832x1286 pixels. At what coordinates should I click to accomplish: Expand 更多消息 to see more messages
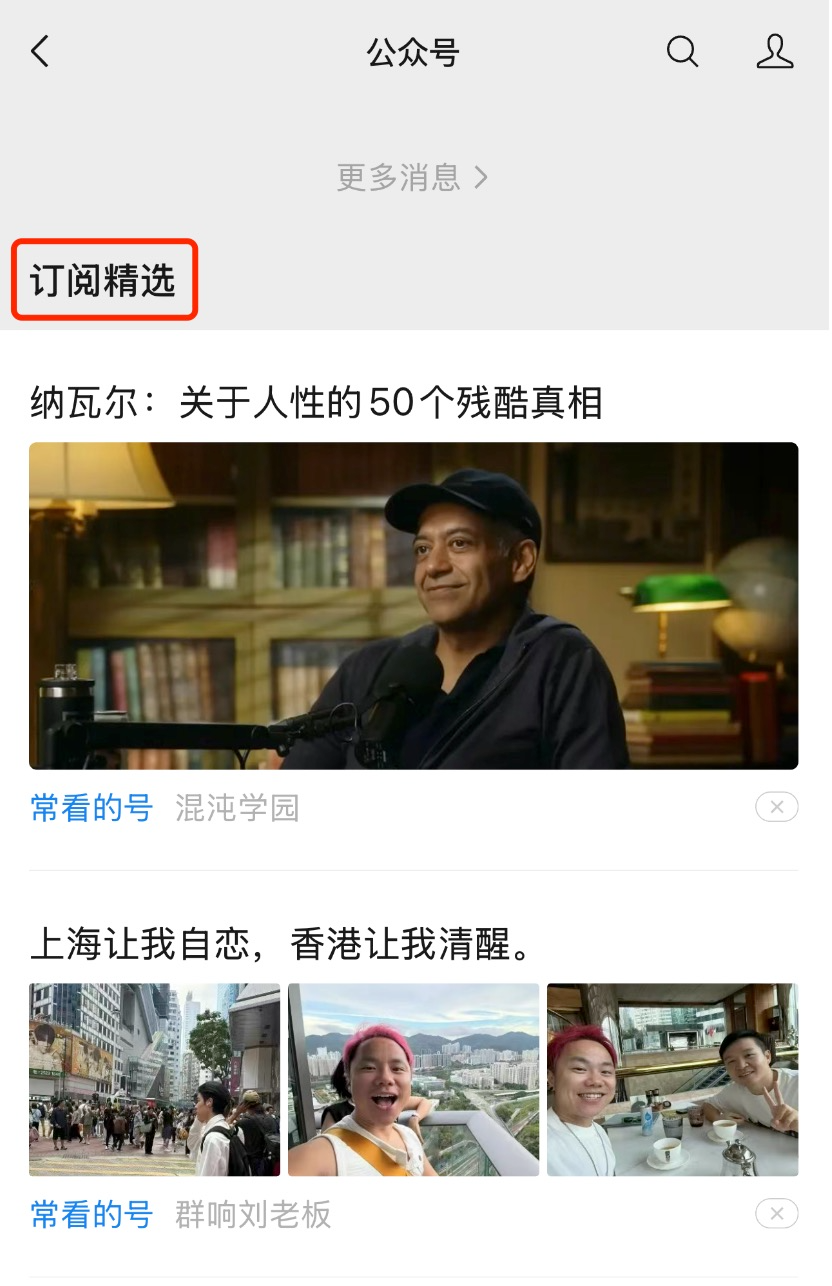(x=412, y=178)
